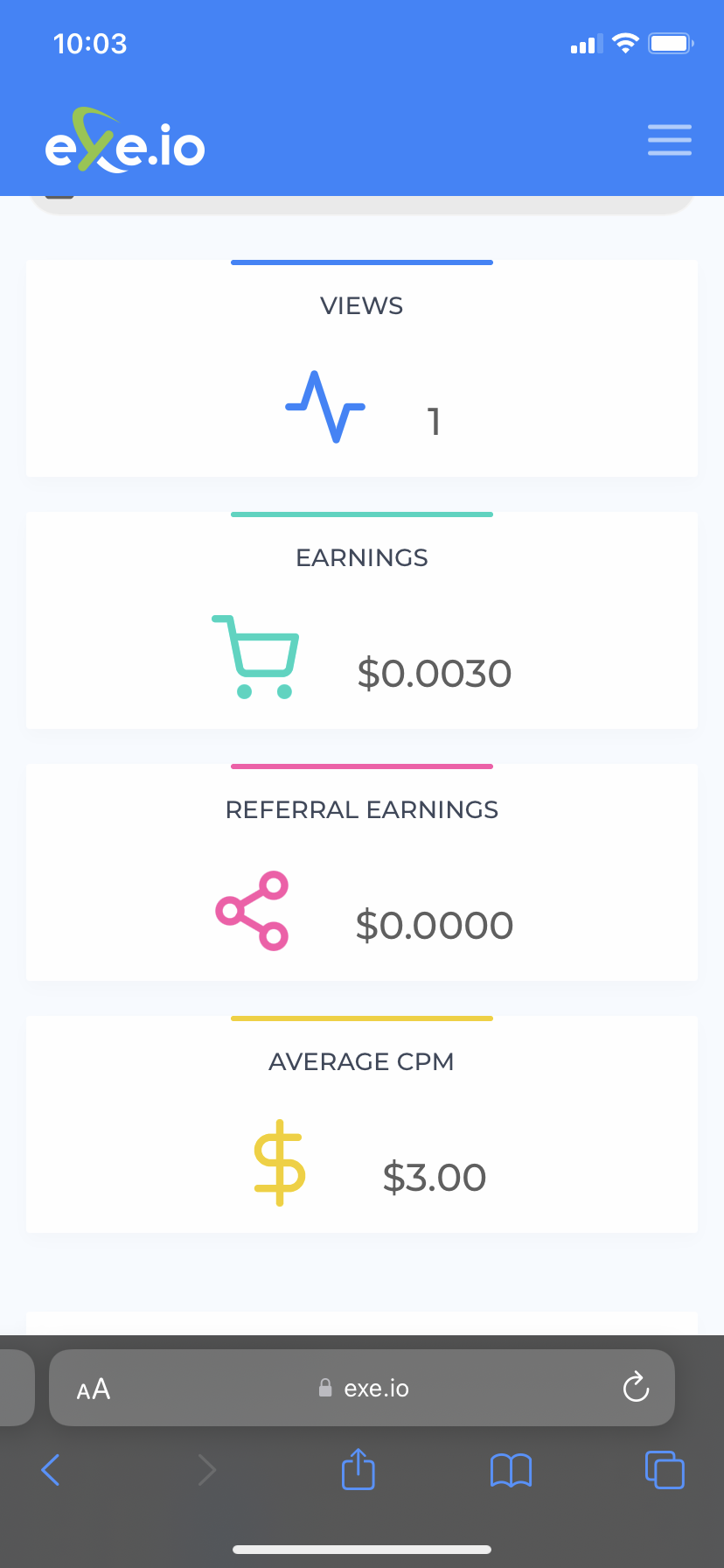This screenshot has width=724, height=1568.
Task: Open the hamburger menu
Action: (x=669, y=140)
